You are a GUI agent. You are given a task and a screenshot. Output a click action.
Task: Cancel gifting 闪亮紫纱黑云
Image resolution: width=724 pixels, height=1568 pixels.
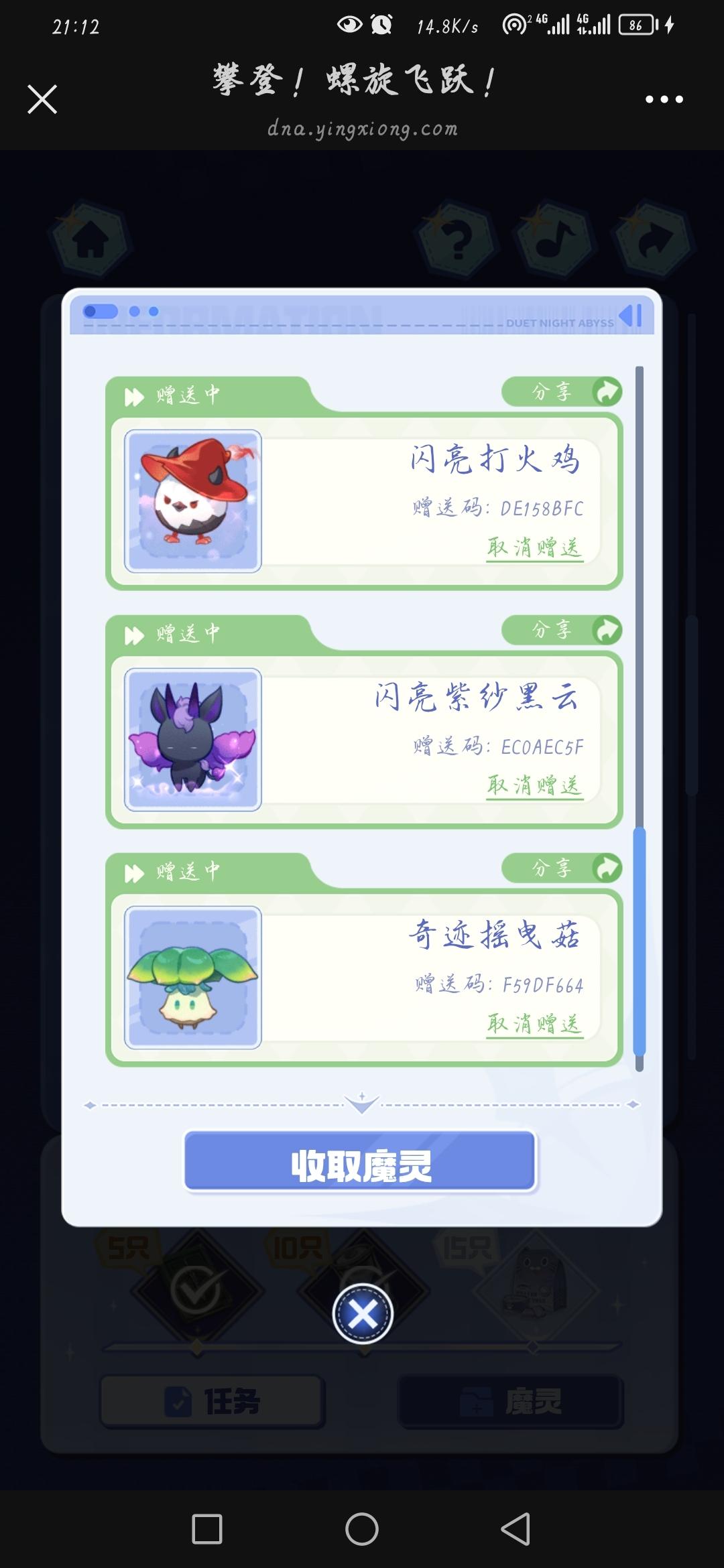click(x=534, y=785)
